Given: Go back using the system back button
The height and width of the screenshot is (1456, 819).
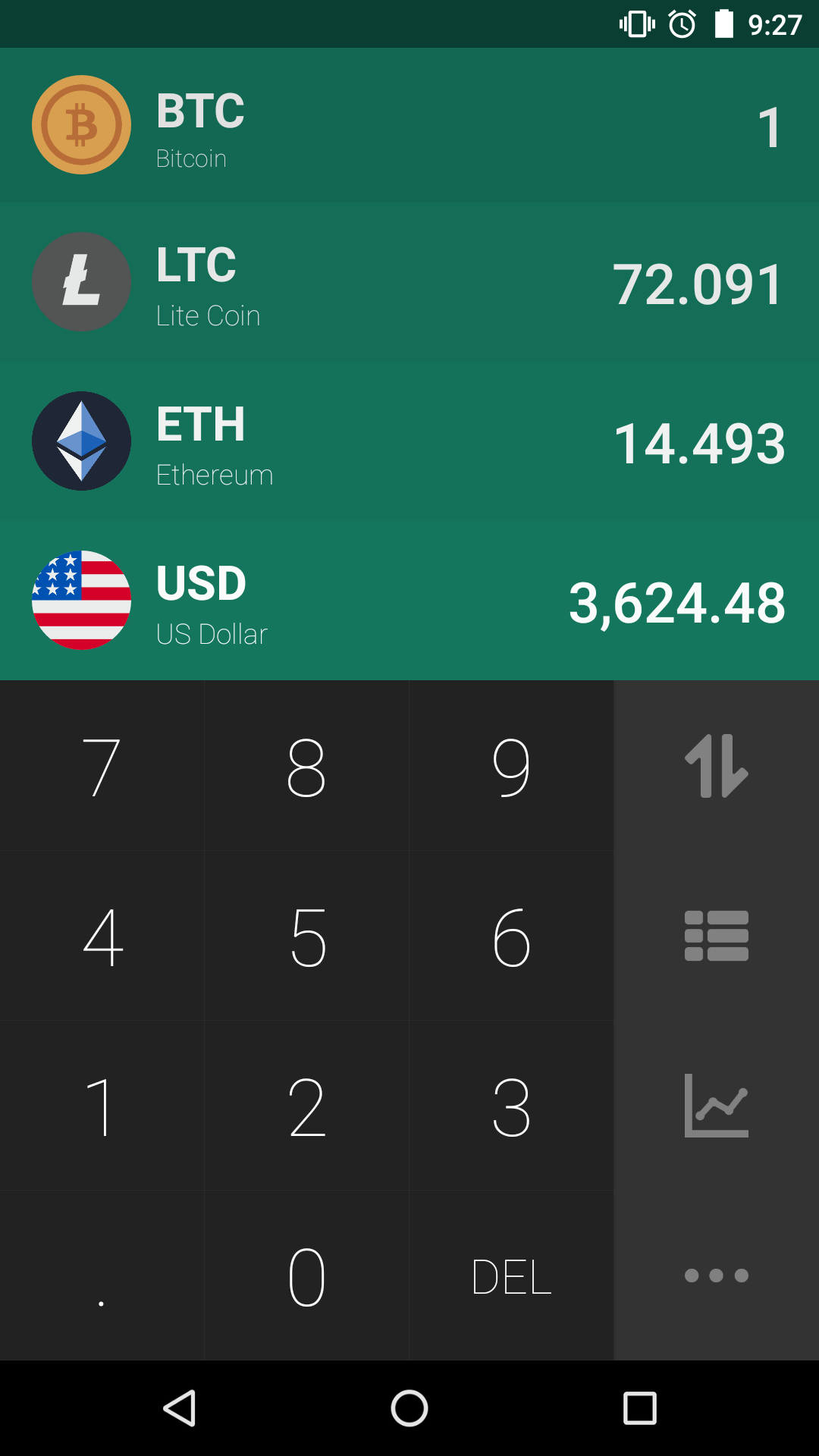Looking at the screenshot, I should pyautogui.click(x=180, y=1408).
